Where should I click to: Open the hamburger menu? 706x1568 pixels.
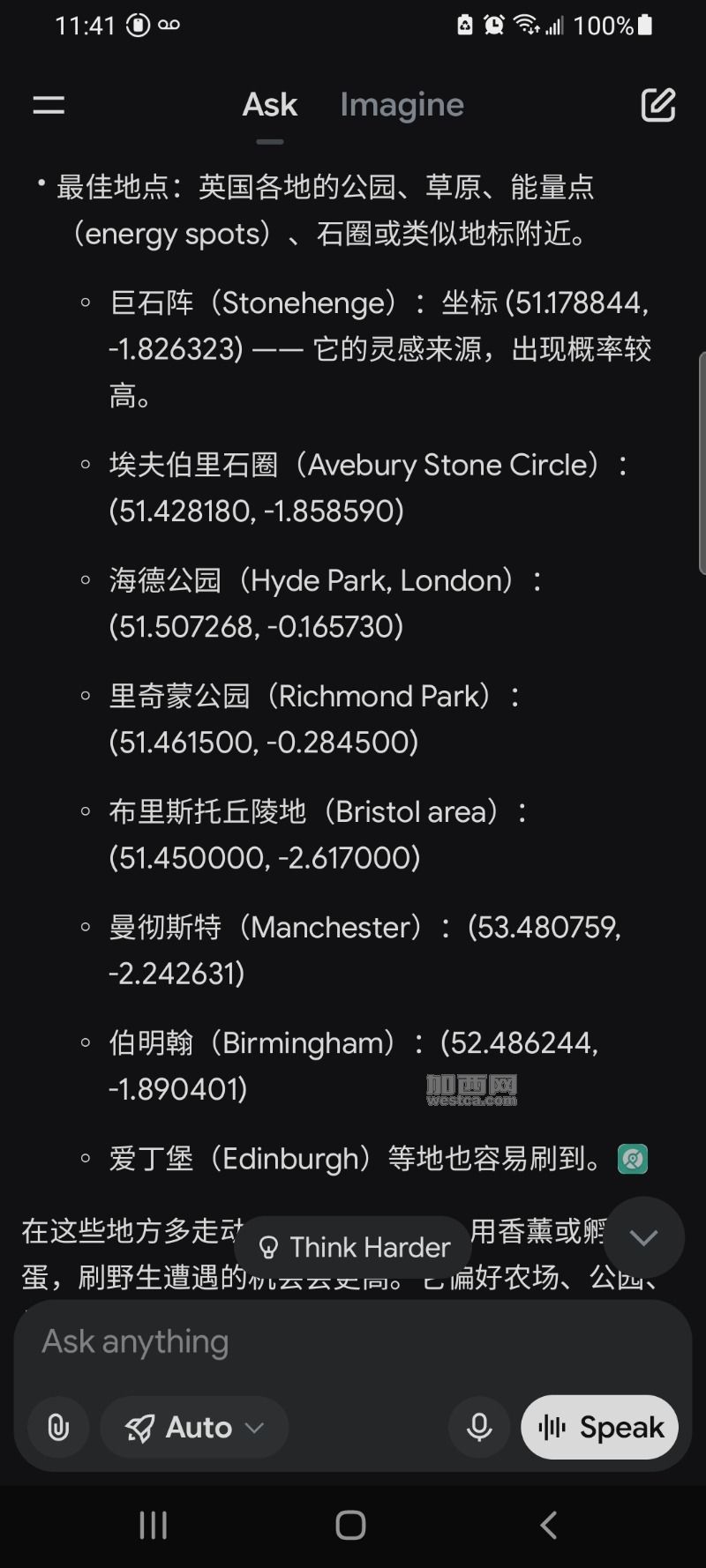pos(49,106)
